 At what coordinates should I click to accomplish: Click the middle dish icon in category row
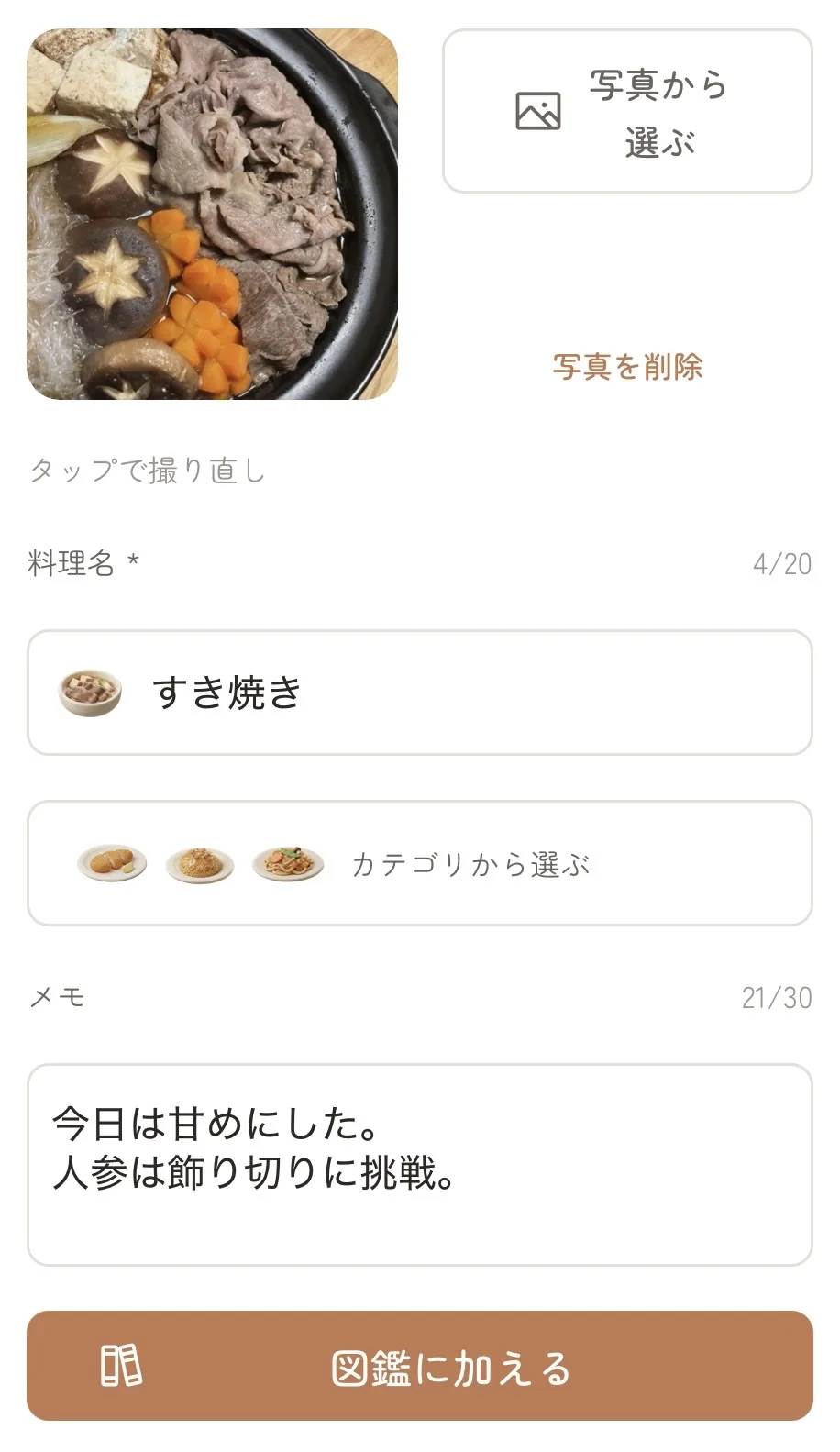pyautogui.click(x=200, y=863)
